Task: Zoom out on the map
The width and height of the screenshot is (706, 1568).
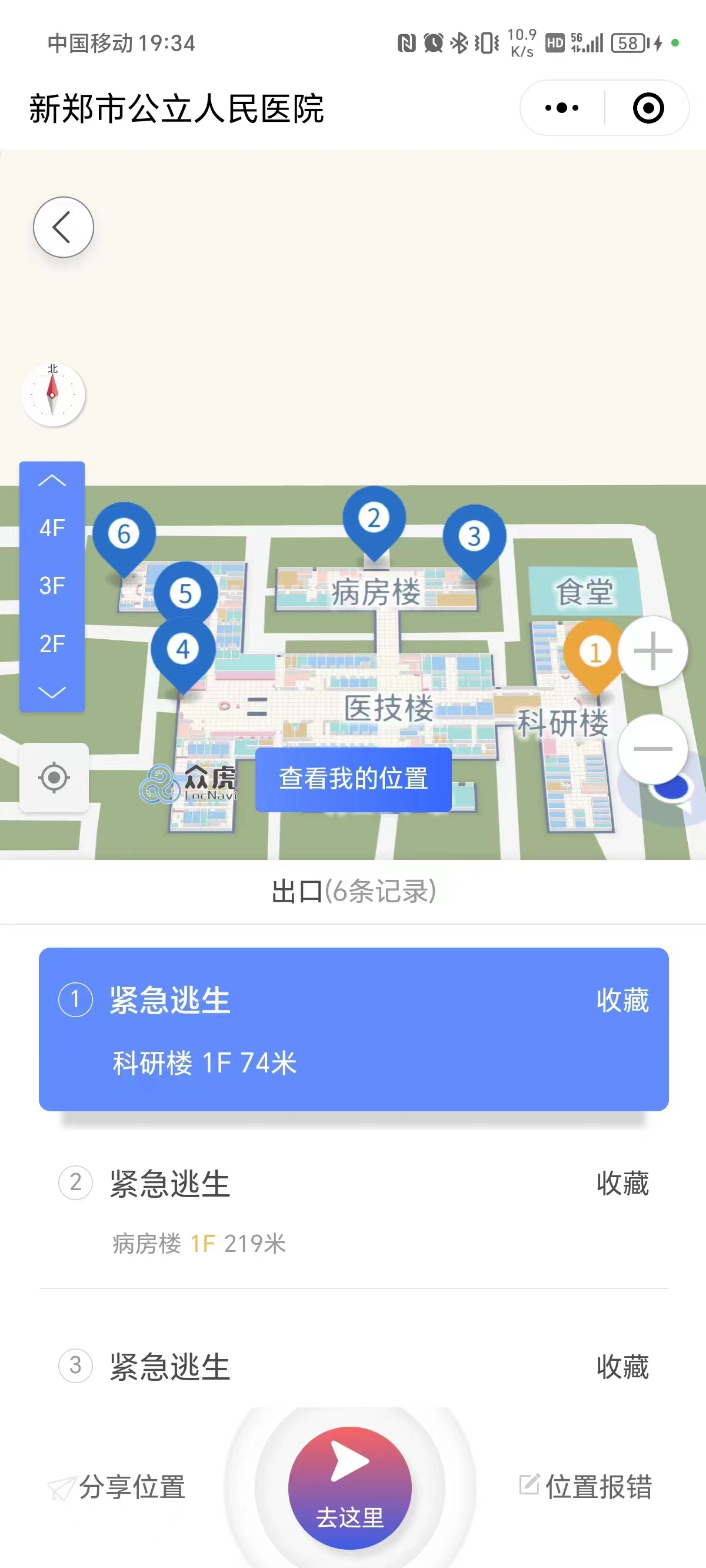Action: pos(653,749)
